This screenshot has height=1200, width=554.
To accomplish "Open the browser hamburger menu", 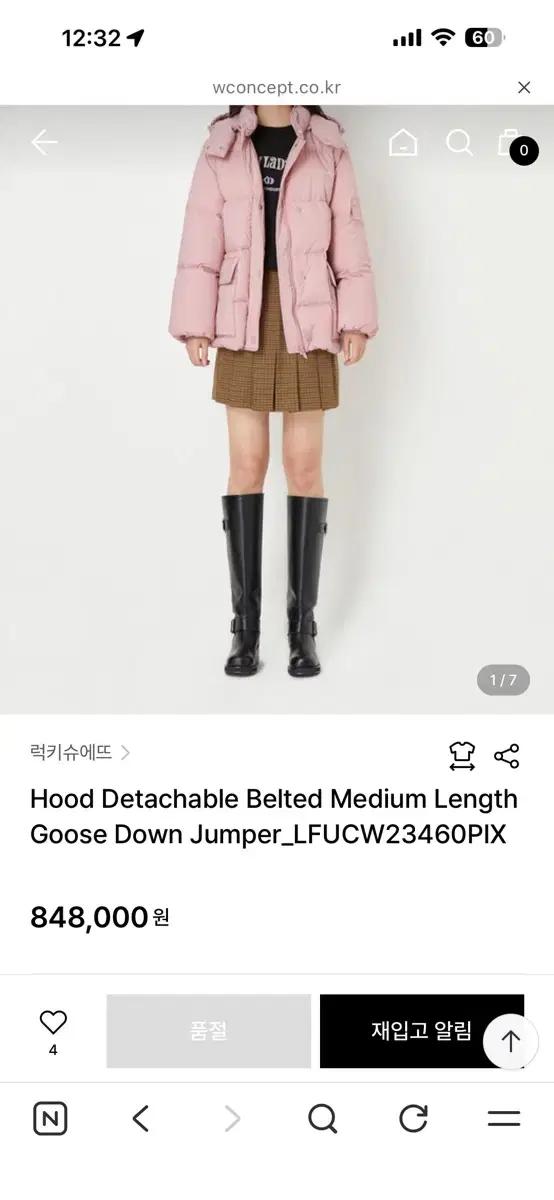I will coord(504,1118).
